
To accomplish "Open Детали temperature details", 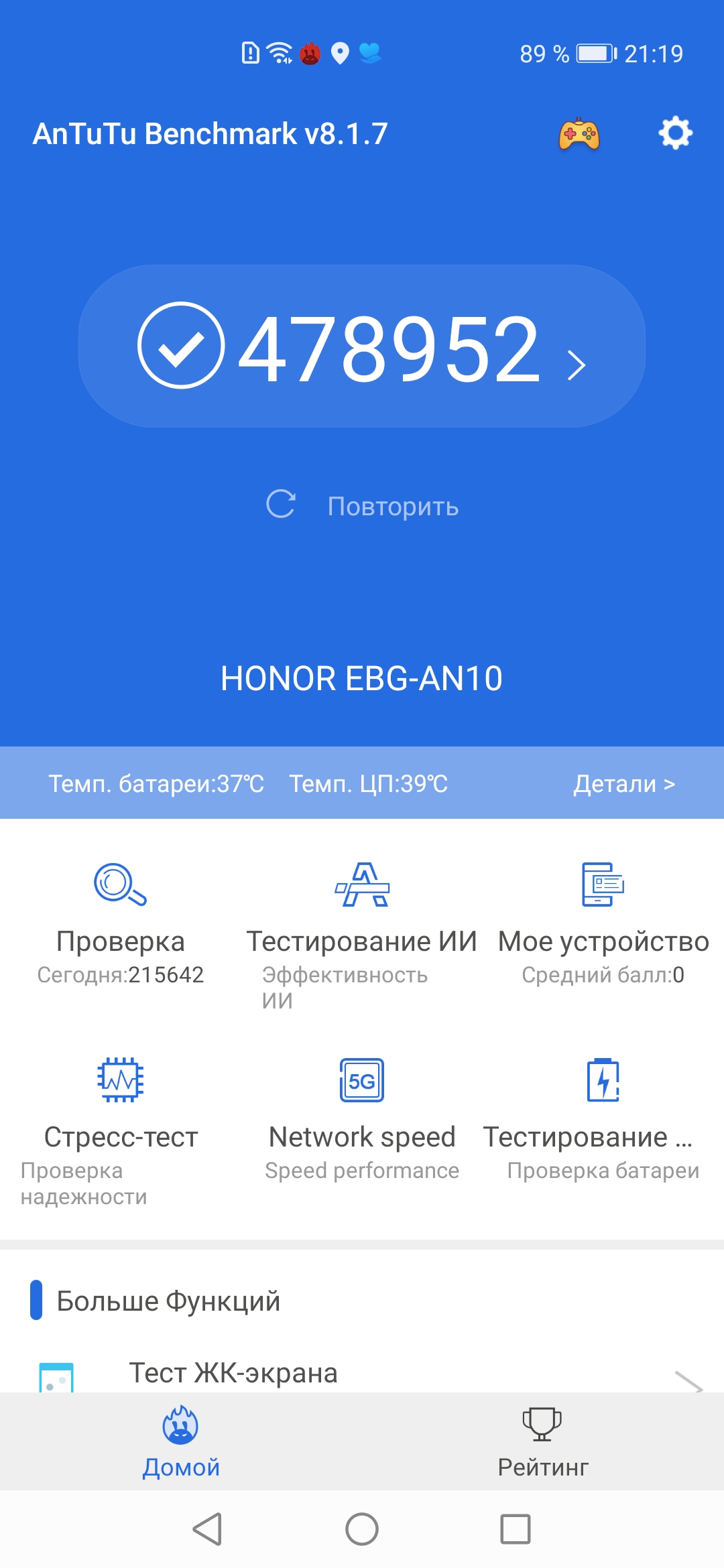I will click(623, 783).
